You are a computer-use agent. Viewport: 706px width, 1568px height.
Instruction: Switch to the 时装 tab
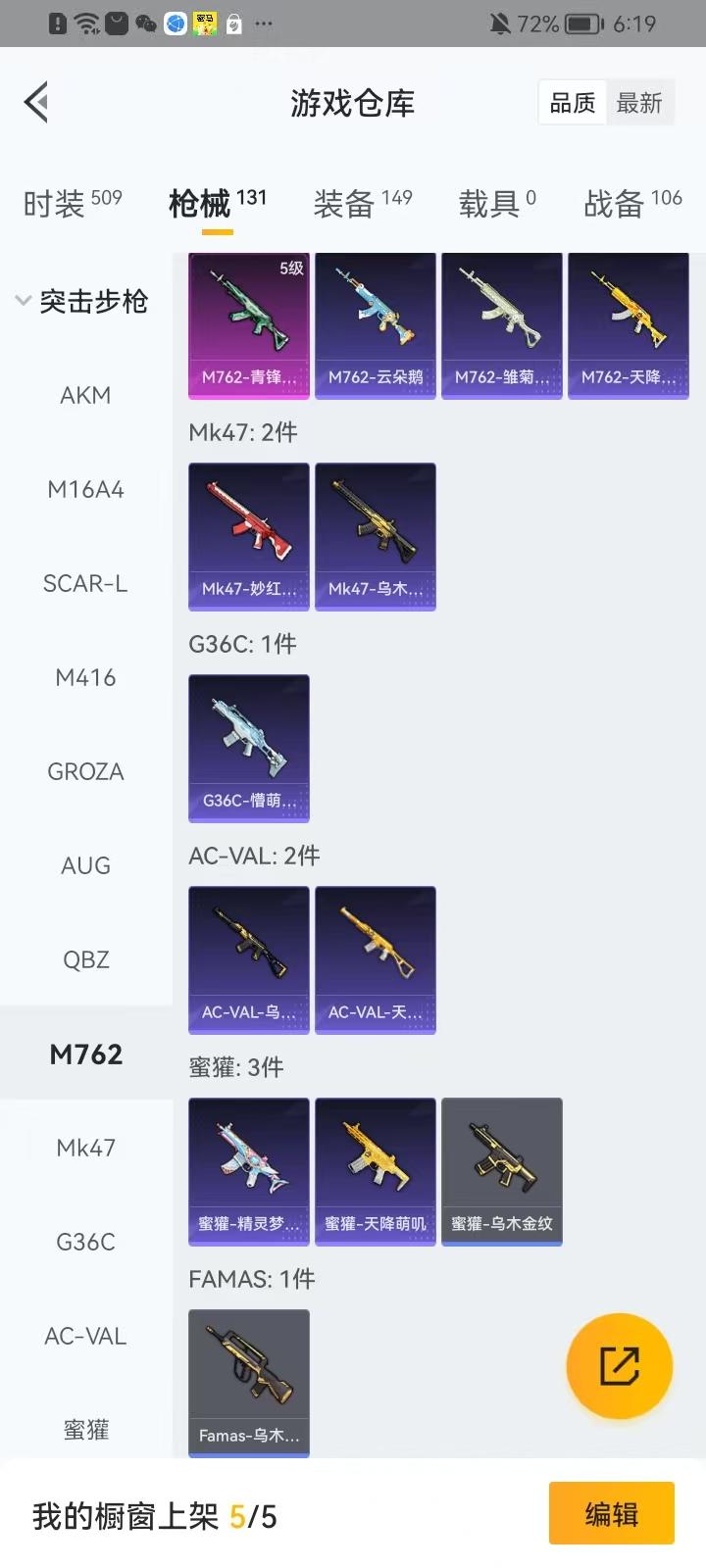(73, 203)
